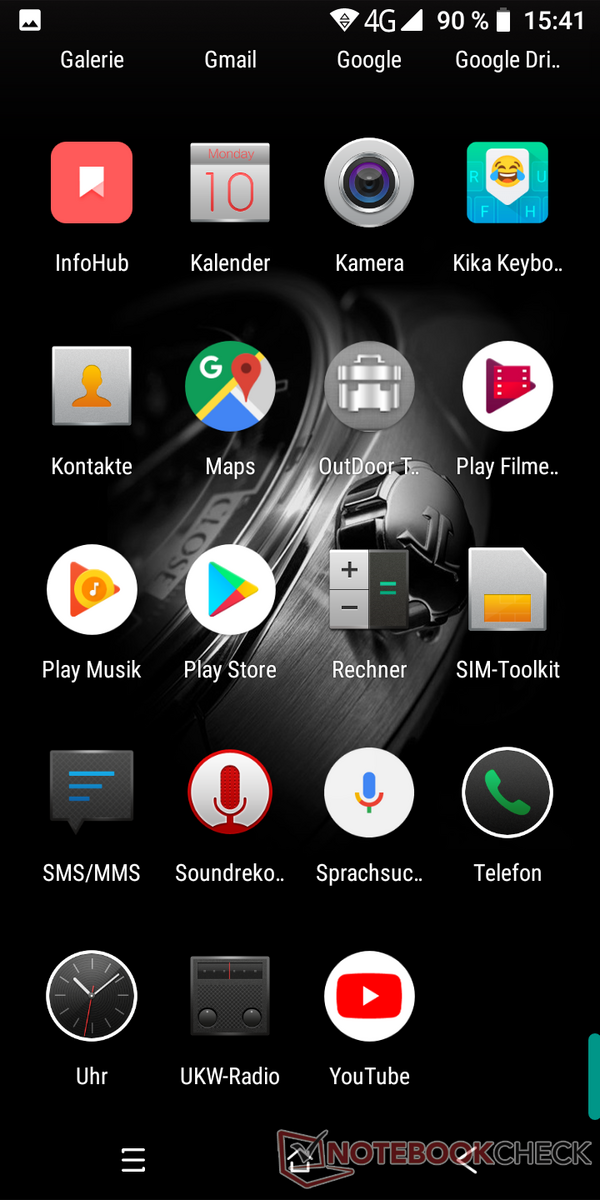Launch Play Musik
Viewport: 600px width, 1200px height.
(x=92, y=590)
